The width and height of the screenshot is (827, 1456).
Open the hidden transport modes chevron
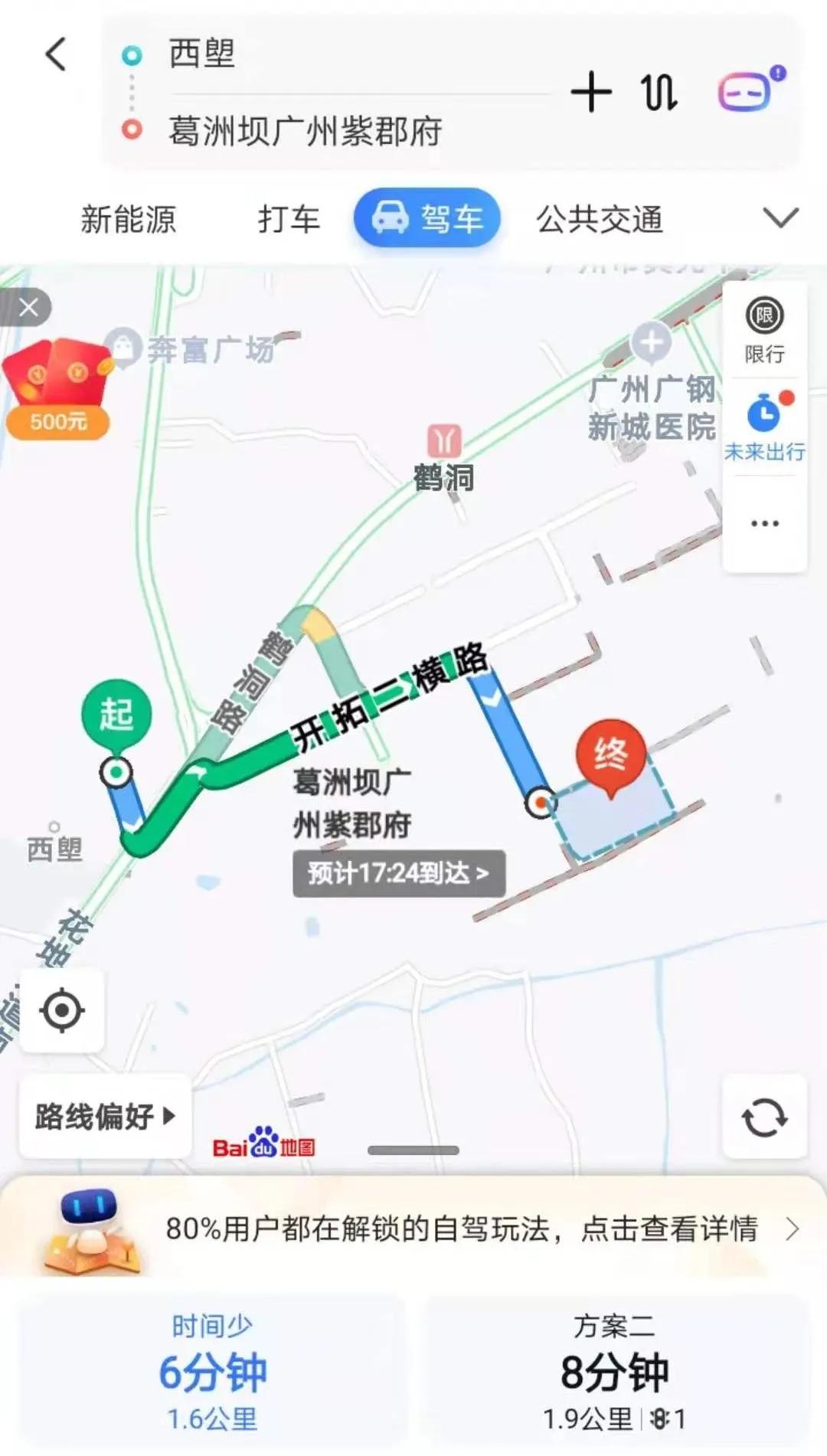tap(780, 220)
